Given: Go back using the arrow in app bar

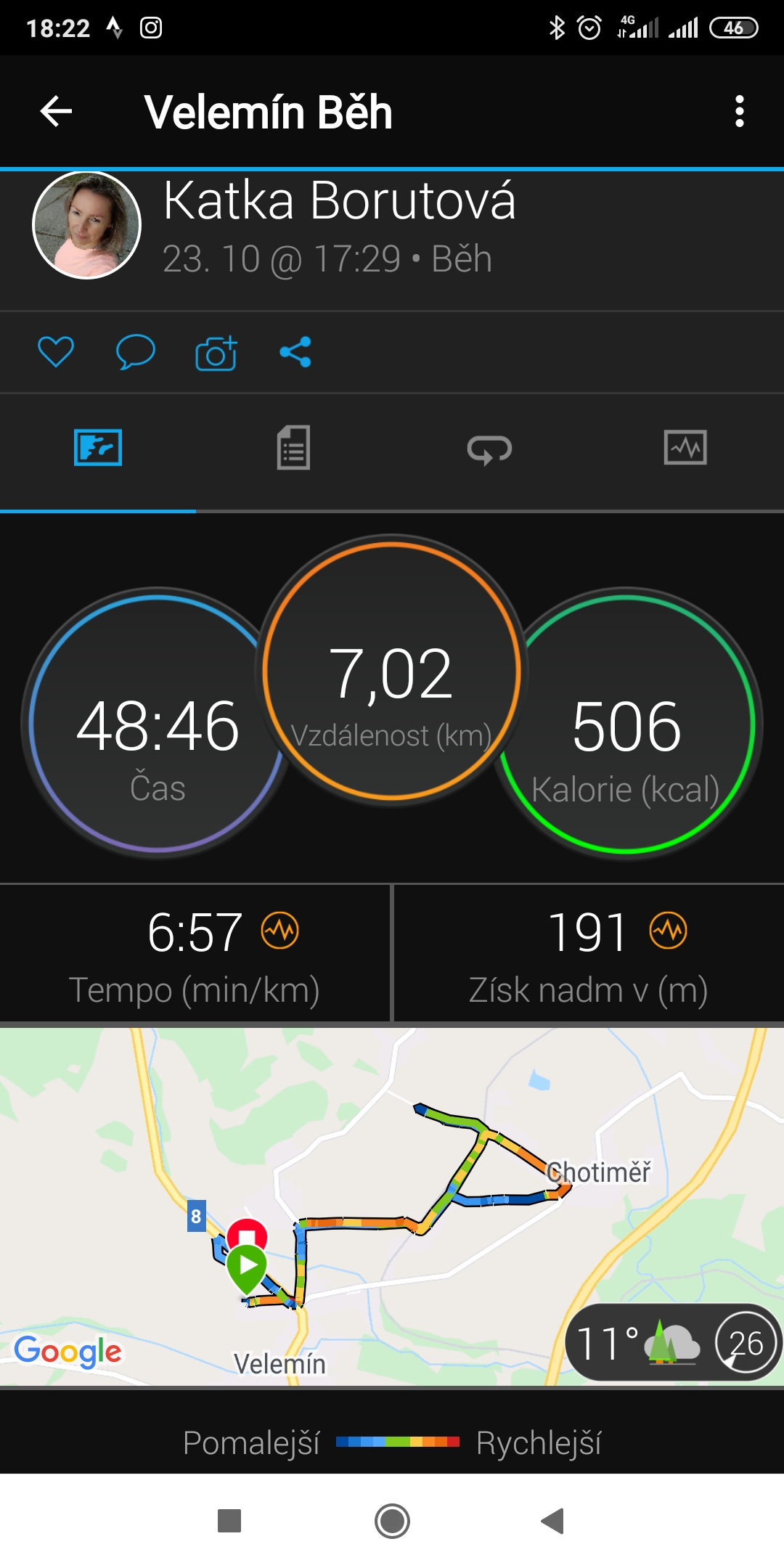Looking at the screenshot, I should click(x=56, y=112).
